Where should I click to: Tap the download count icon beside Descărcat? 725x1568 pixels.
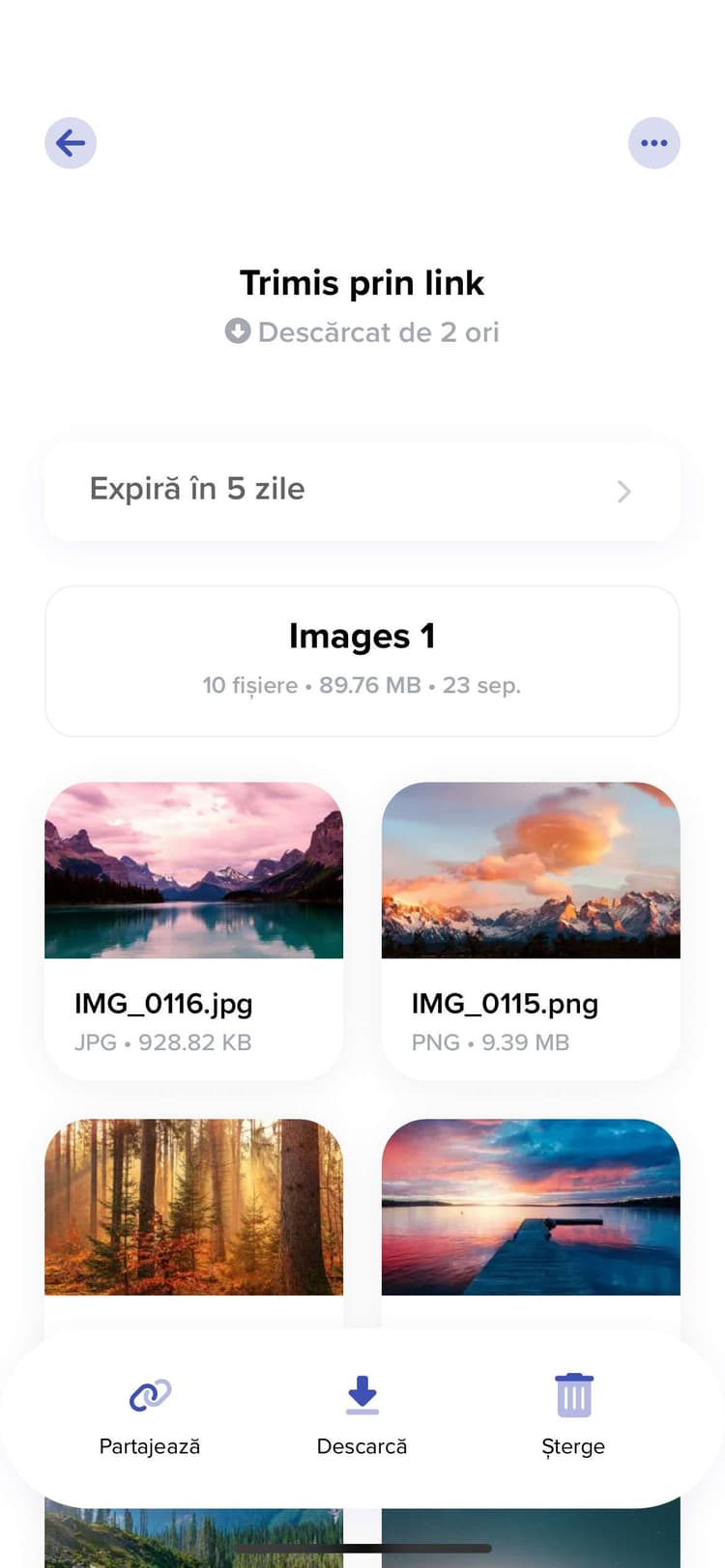(x=237, y=332)
